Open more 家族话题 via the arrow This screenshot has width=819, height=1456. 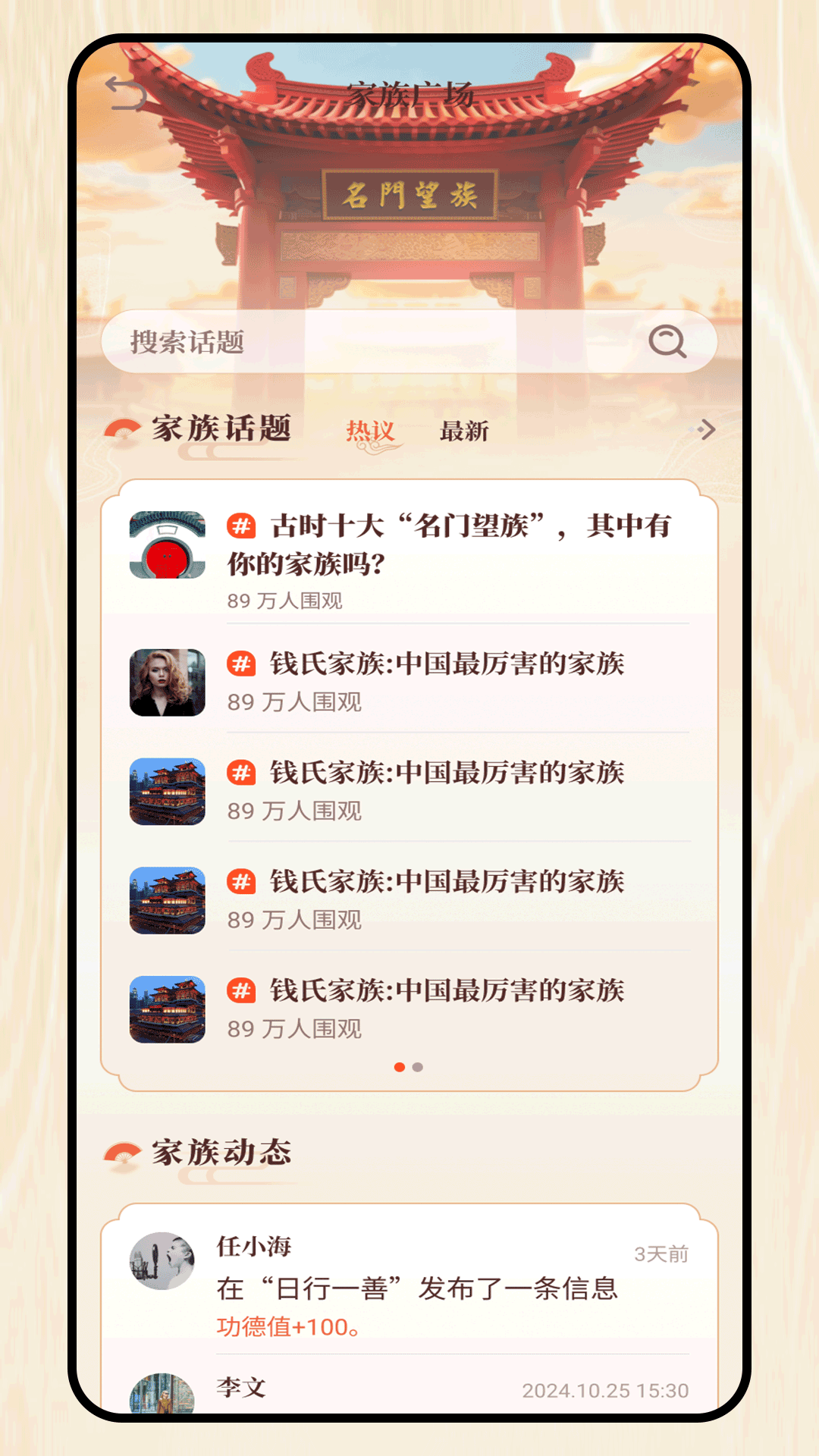(x=706, y=430)
